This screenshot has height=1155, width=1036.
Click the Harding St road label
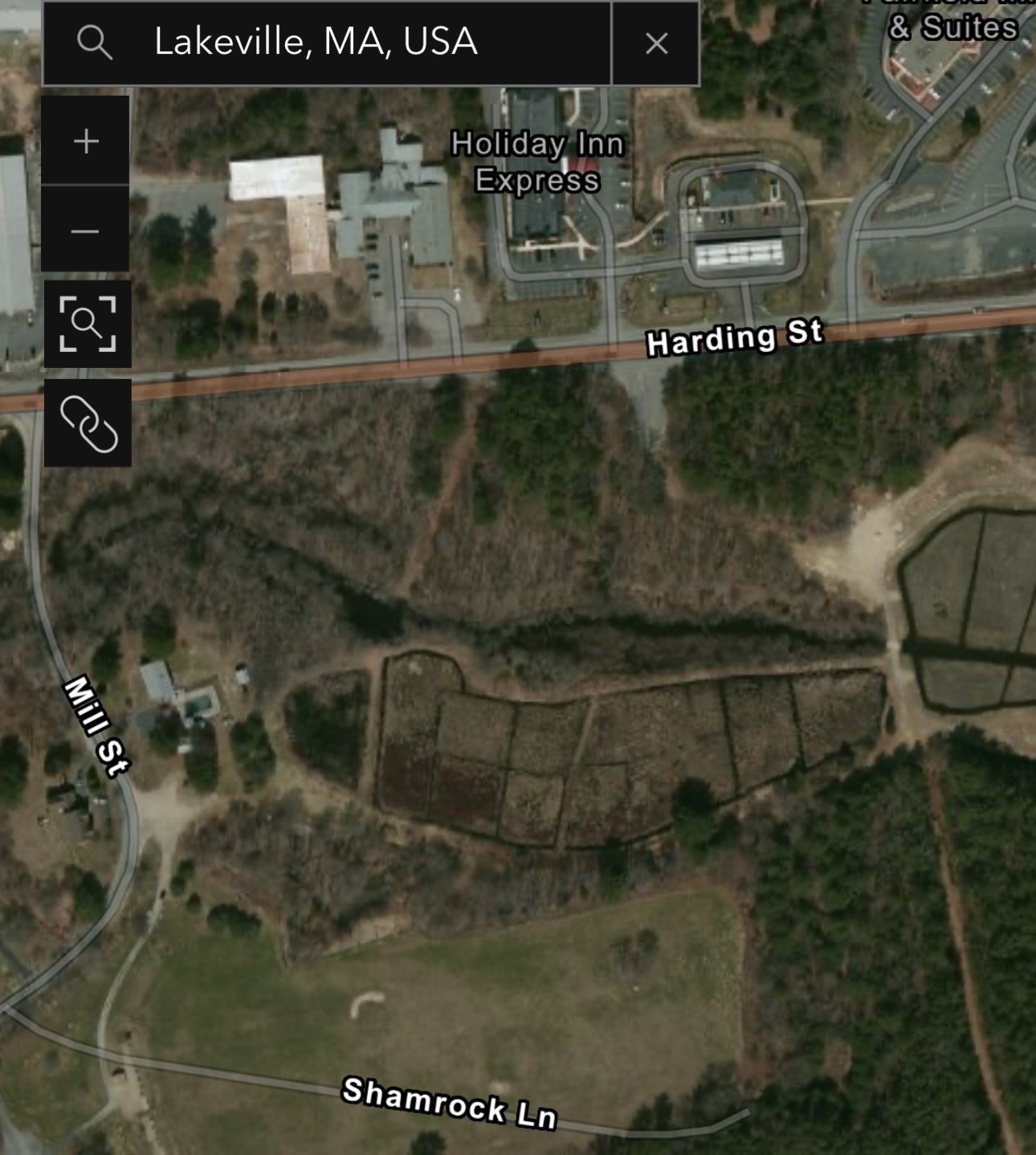click(x=733, y=338)
